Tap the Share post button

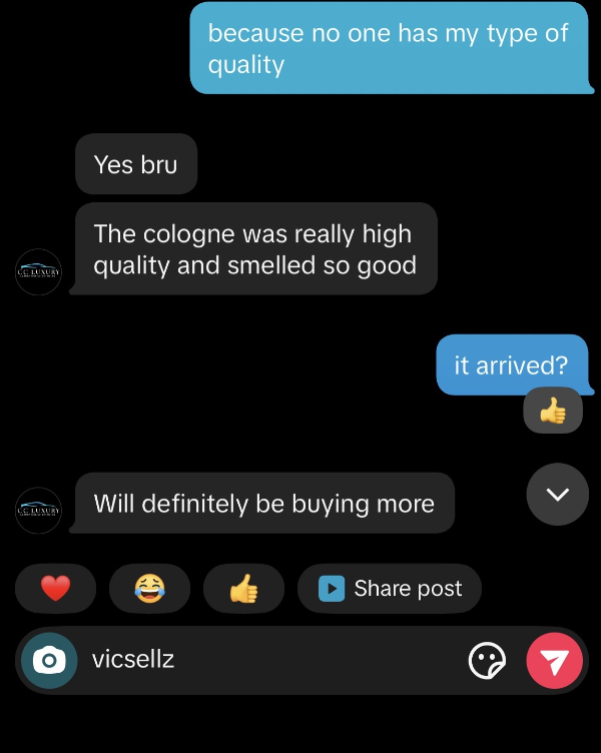coord(389,589)
